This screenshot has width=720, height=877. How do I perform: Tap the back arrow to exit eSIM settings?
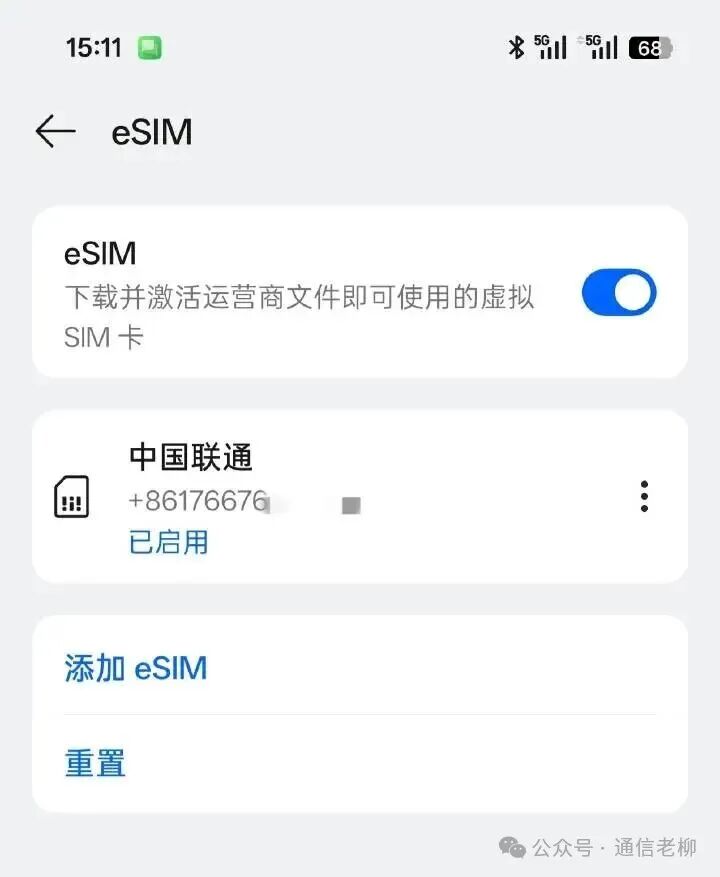coord(55,130)
